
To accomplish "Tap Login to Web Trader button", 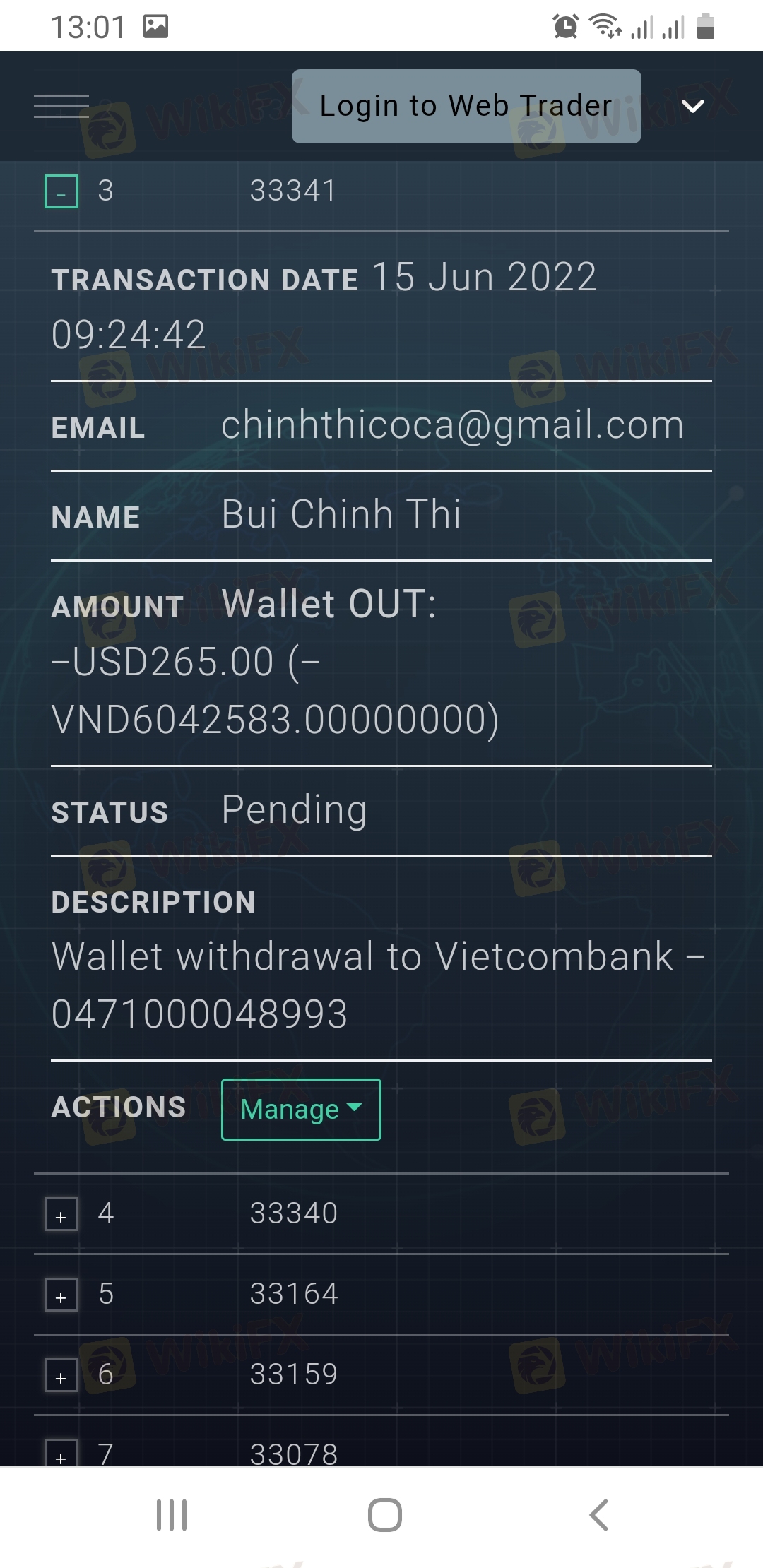I will [466, 106].
